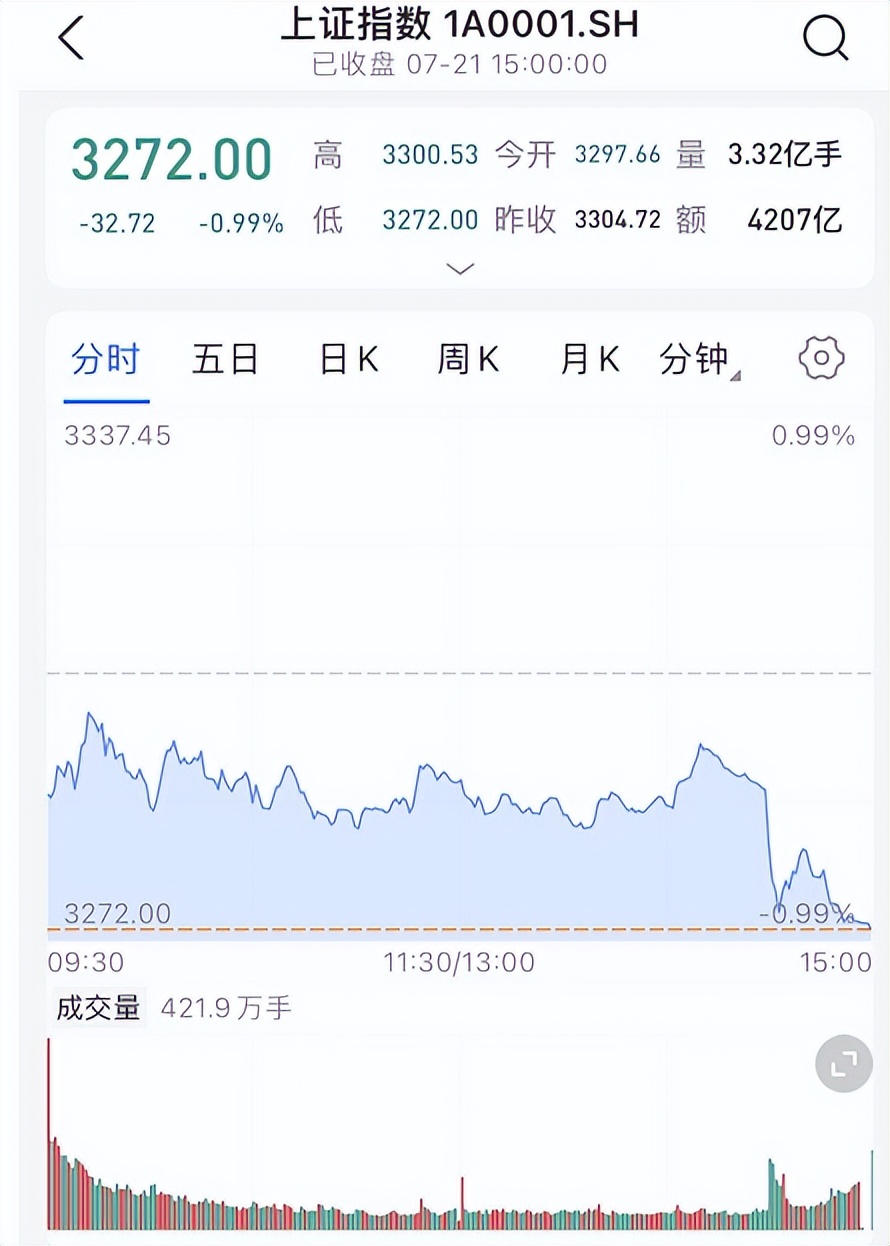Screen dimensions: 890x1246
Task: Click the back arrow at top left
Action: (x=70, y=40)
